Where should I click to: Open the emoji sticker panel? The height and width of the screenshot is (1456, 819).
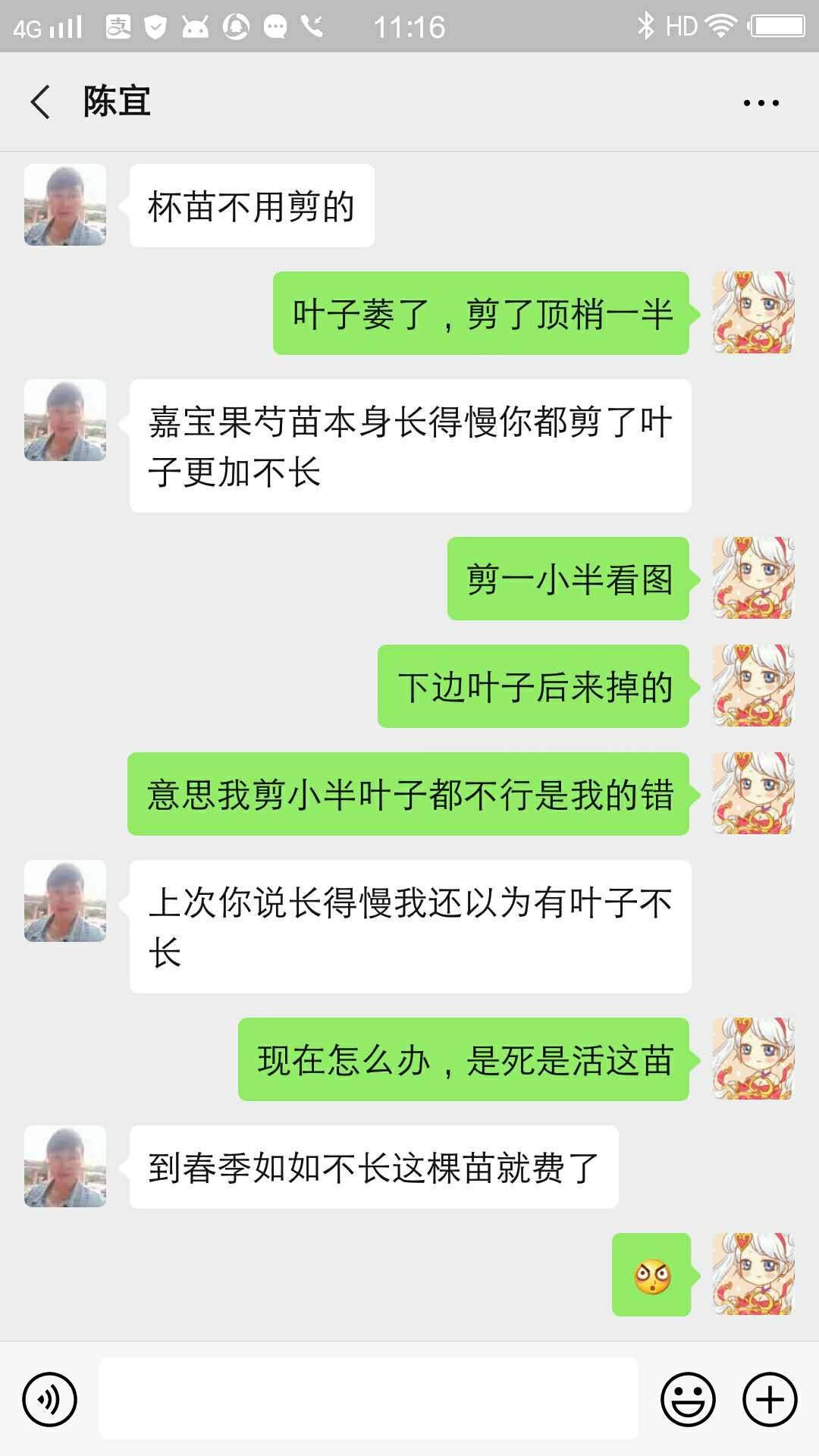click(x=688, y=1399)
